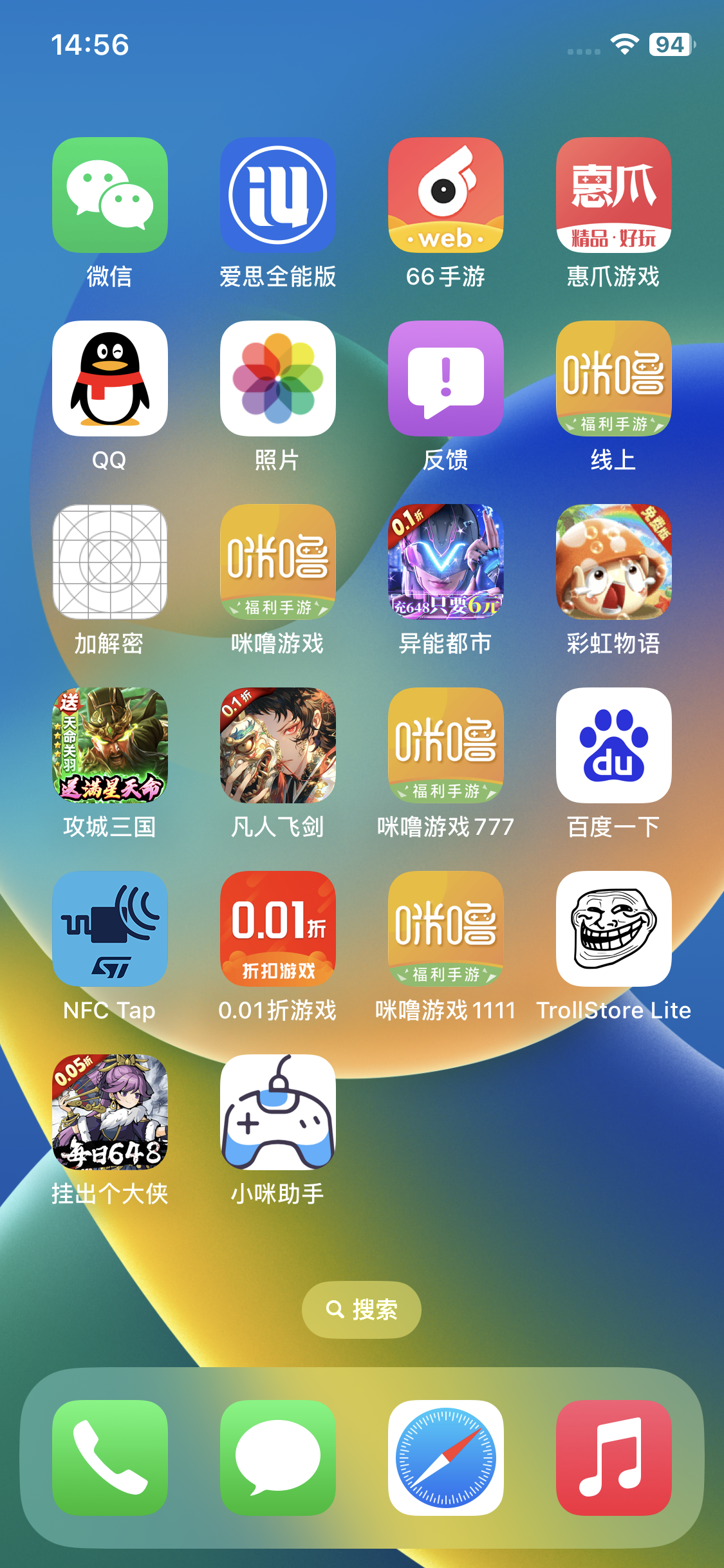Screen dimensions: 724x1568
Task: Launch 爱思全能版 app
Action: [x=278, y=195]
